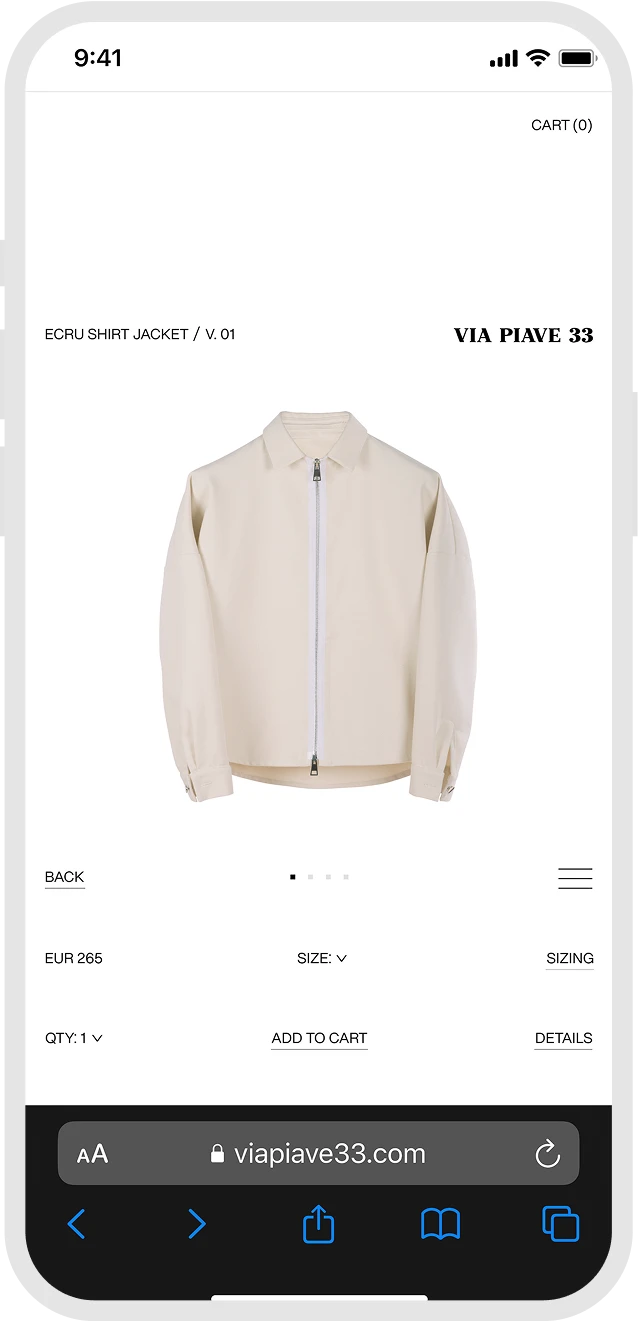
Task: Reload the page
Action: (547, 1154)
